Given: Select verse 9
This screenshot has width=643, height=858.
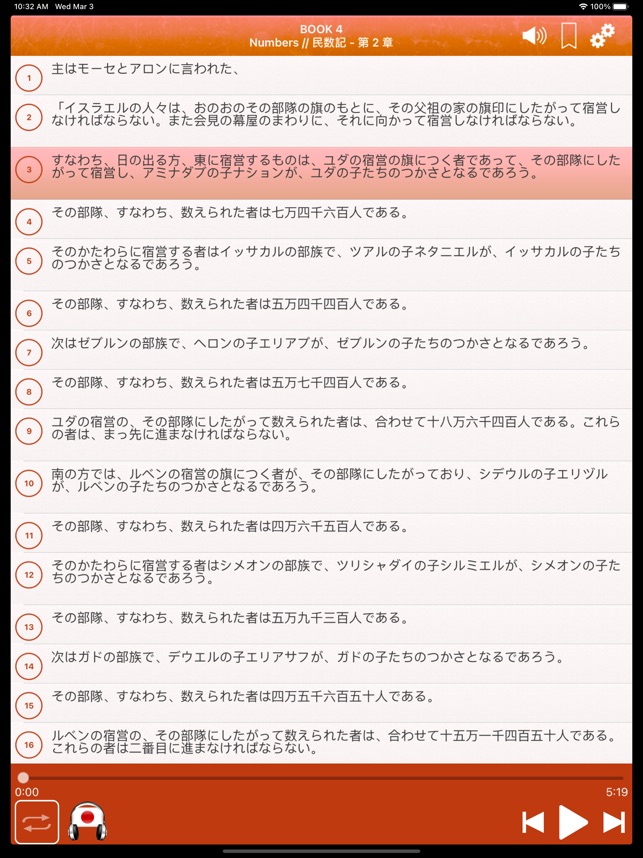Looking at the screenshot, I should pos(320,429).
